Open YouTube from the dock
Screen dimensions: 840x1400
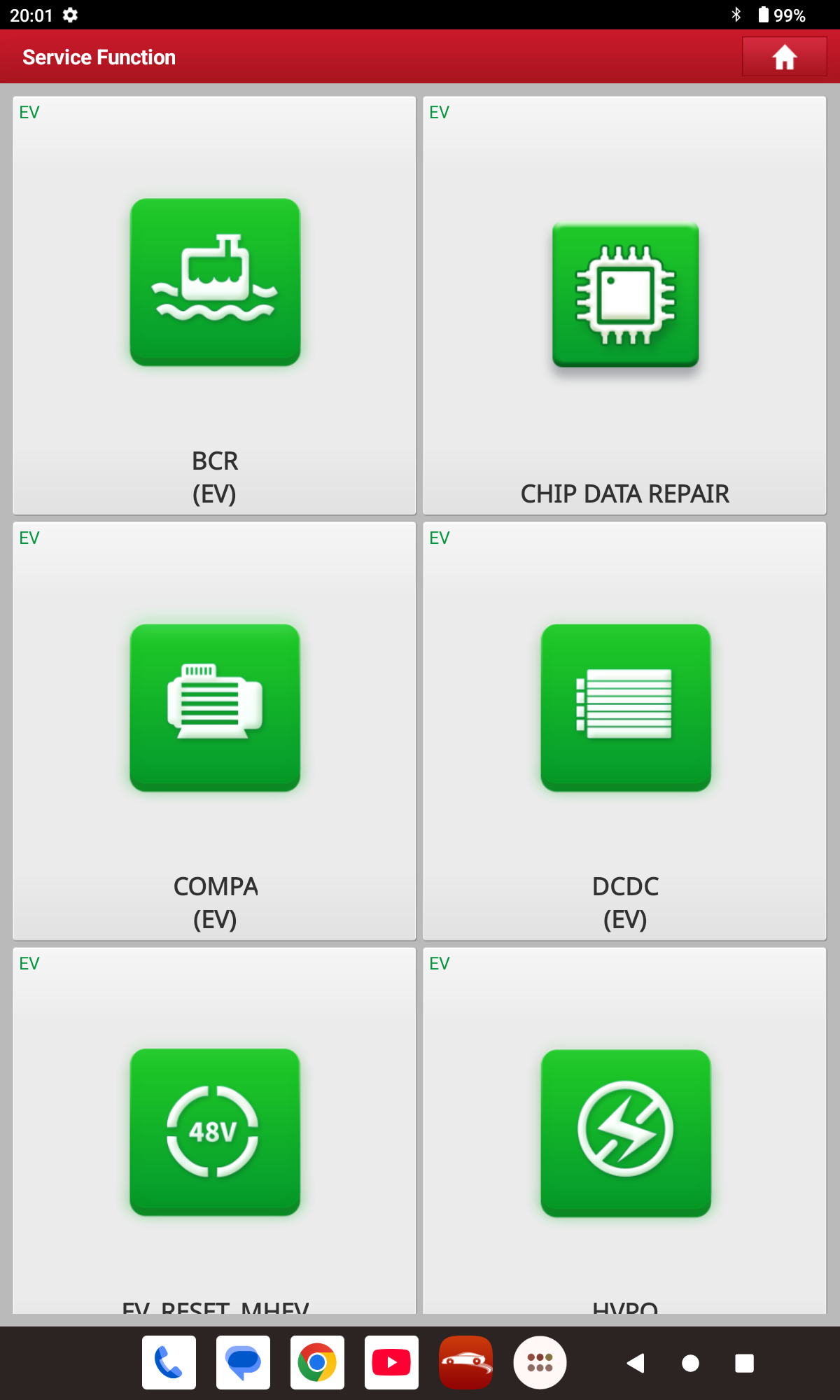pos(391,1362)
